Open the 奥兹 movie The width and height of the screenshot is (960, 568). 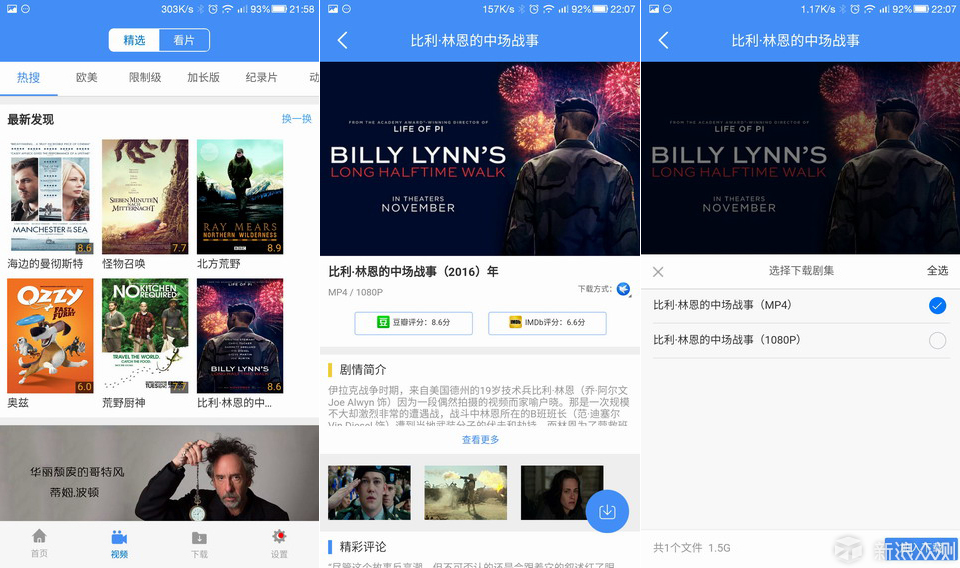(50, 336)
